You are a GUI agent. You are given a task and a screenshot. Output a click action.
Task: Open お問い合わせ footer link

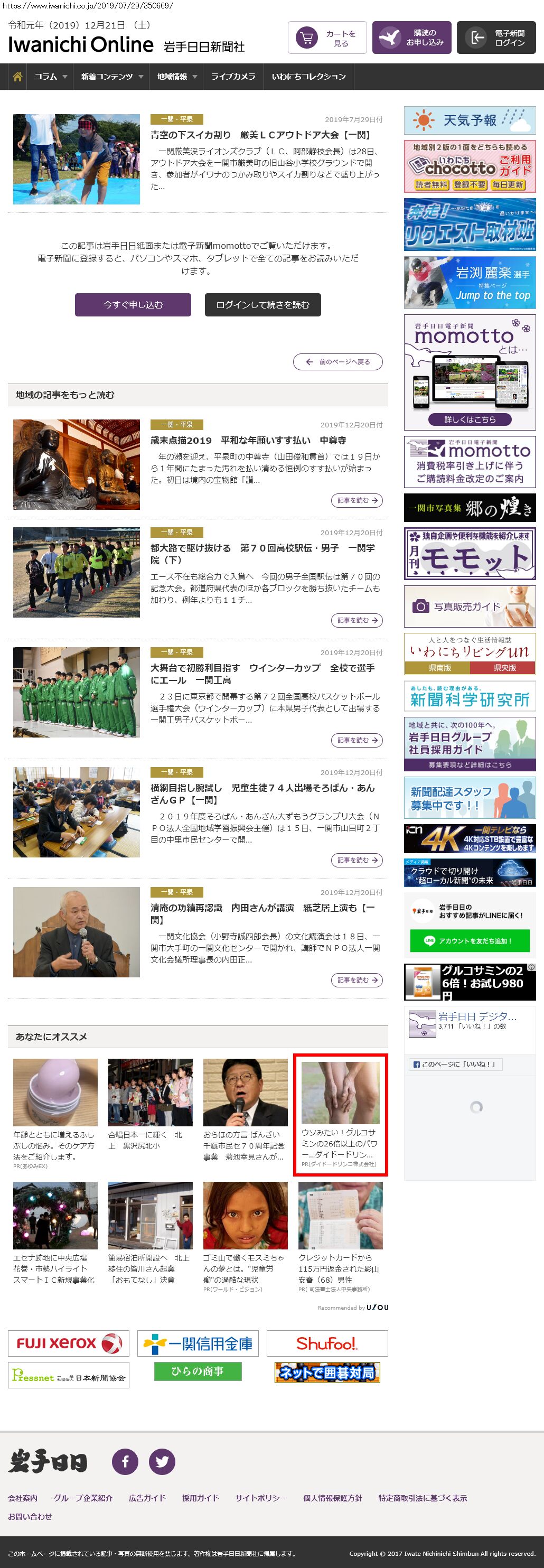(30, 1516)
